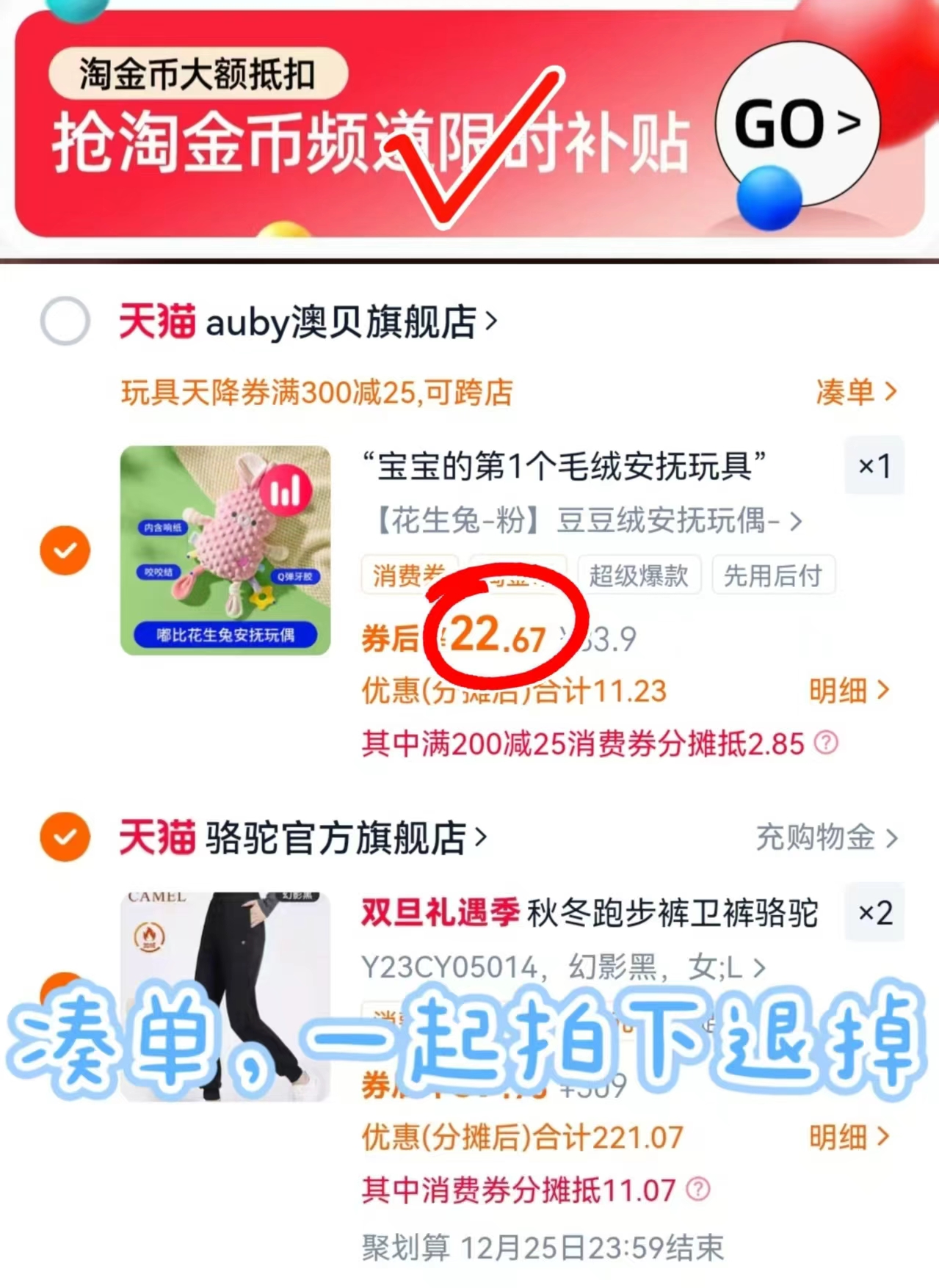Image resolution: width=939 pixels, height=1288 pixels.
Task: Uncheck the 骆驼官方旗舰店 store checkbox
Action: [66, 835]
